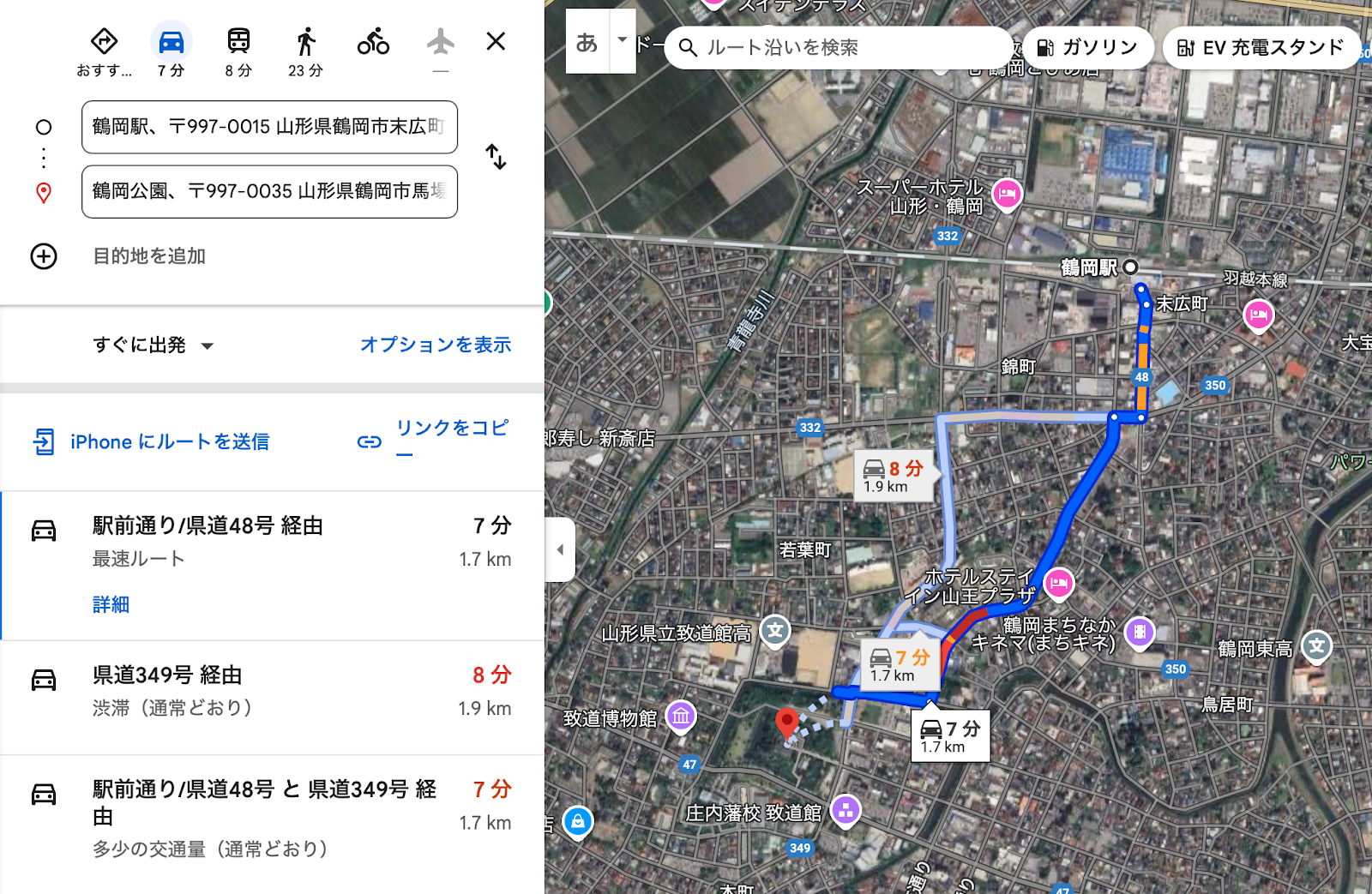Screen dimensions: 1372x894
Task: Swap origin and destination
Action: [x=496, y=157]
